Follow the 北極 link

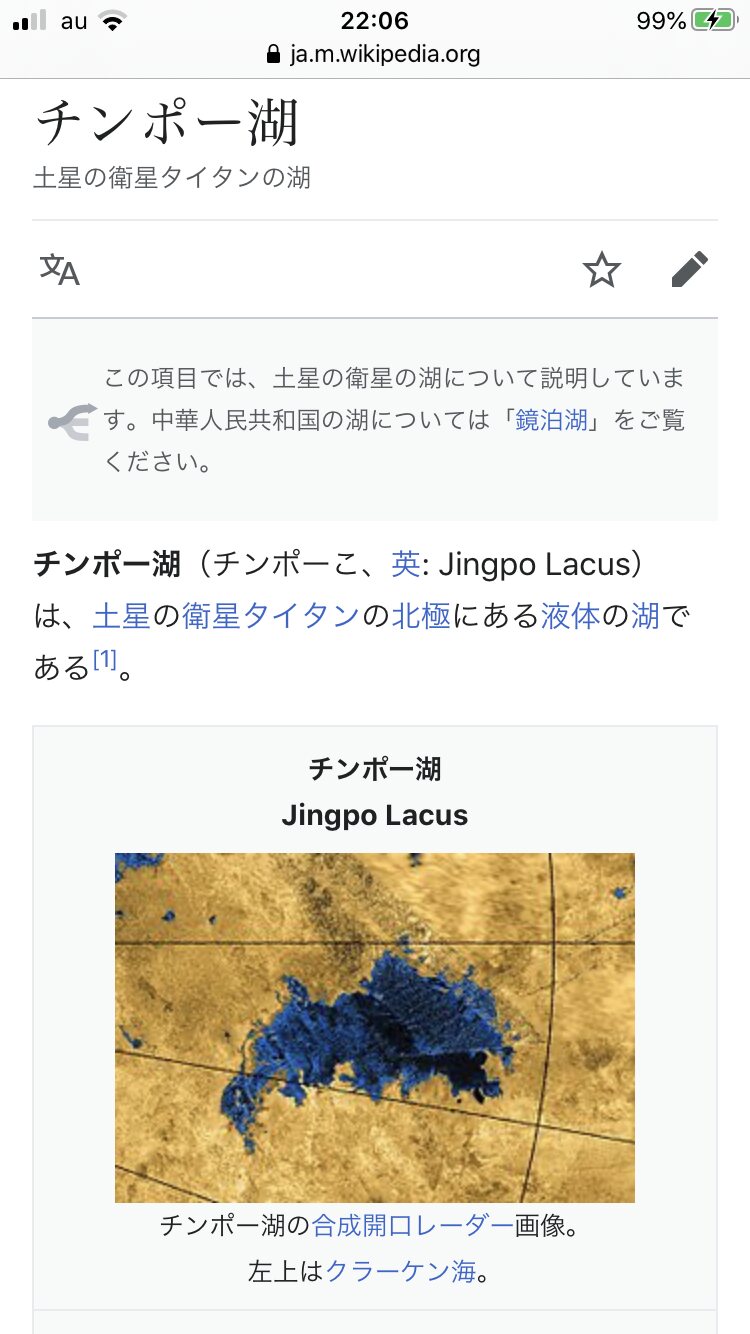click(421, 616)
